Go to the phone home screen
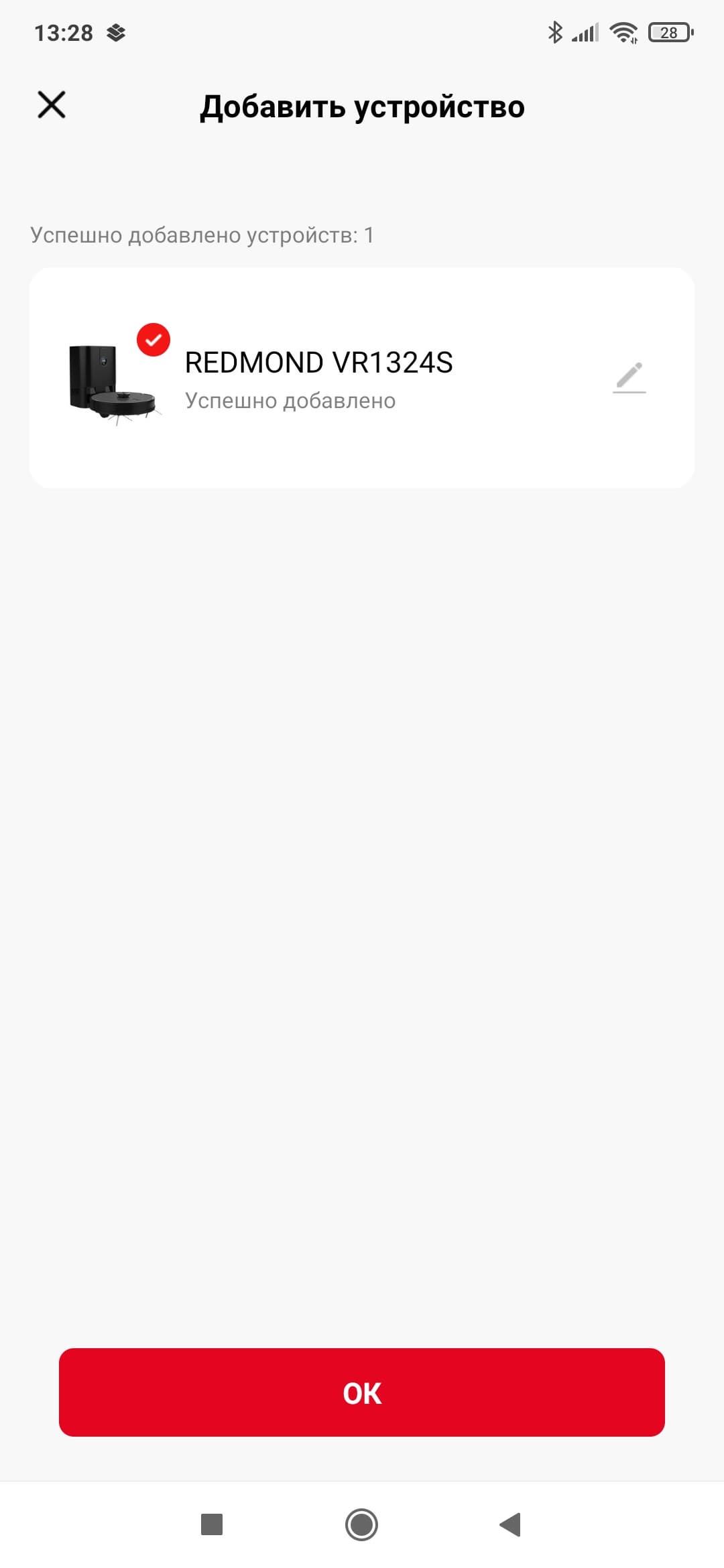 click(x=362, y=1524)
